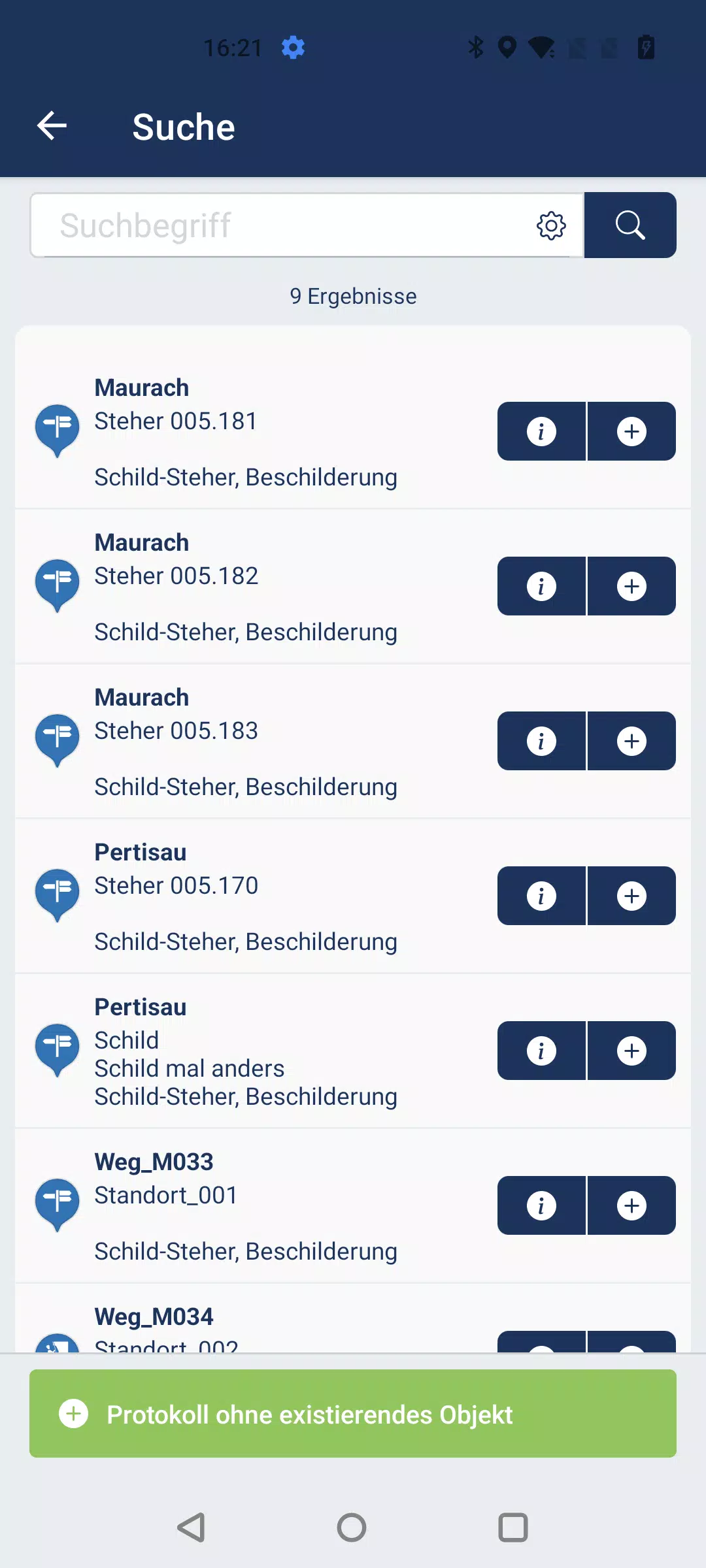Image resolution: width=706 pixels, height=1568 pixels.
Task: Focus the Suchbegriff search field
Action: pos(281,225)
